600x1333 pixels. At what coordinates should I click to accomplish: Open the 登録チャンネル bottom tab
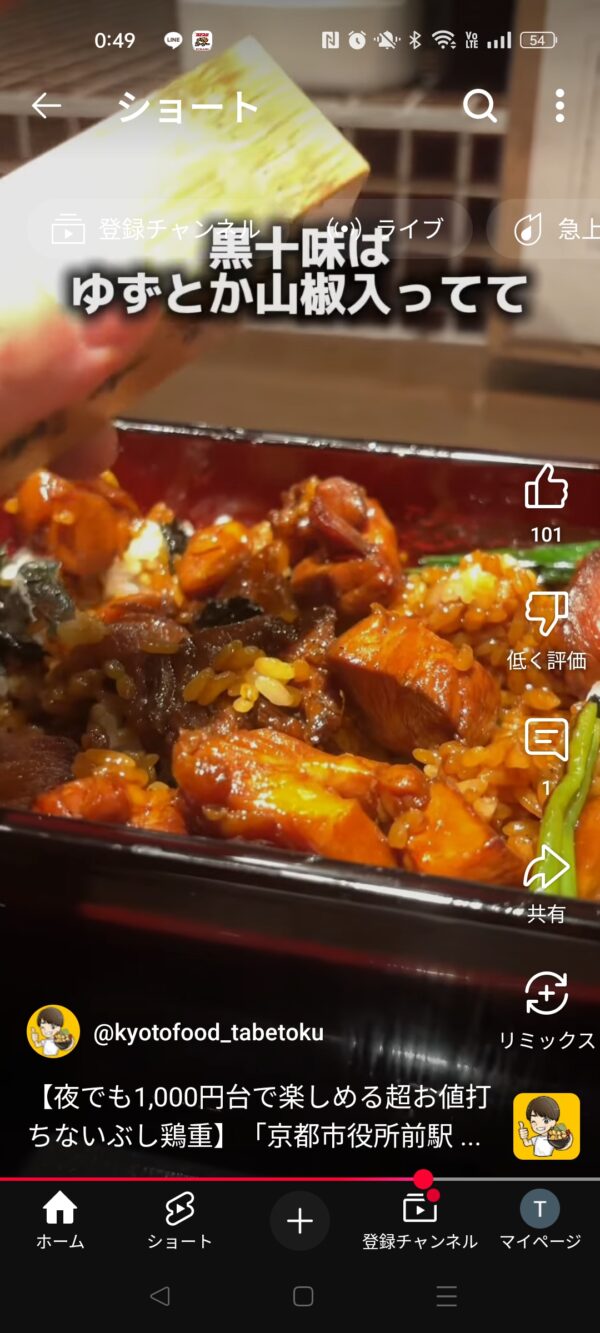(420, 1220)
